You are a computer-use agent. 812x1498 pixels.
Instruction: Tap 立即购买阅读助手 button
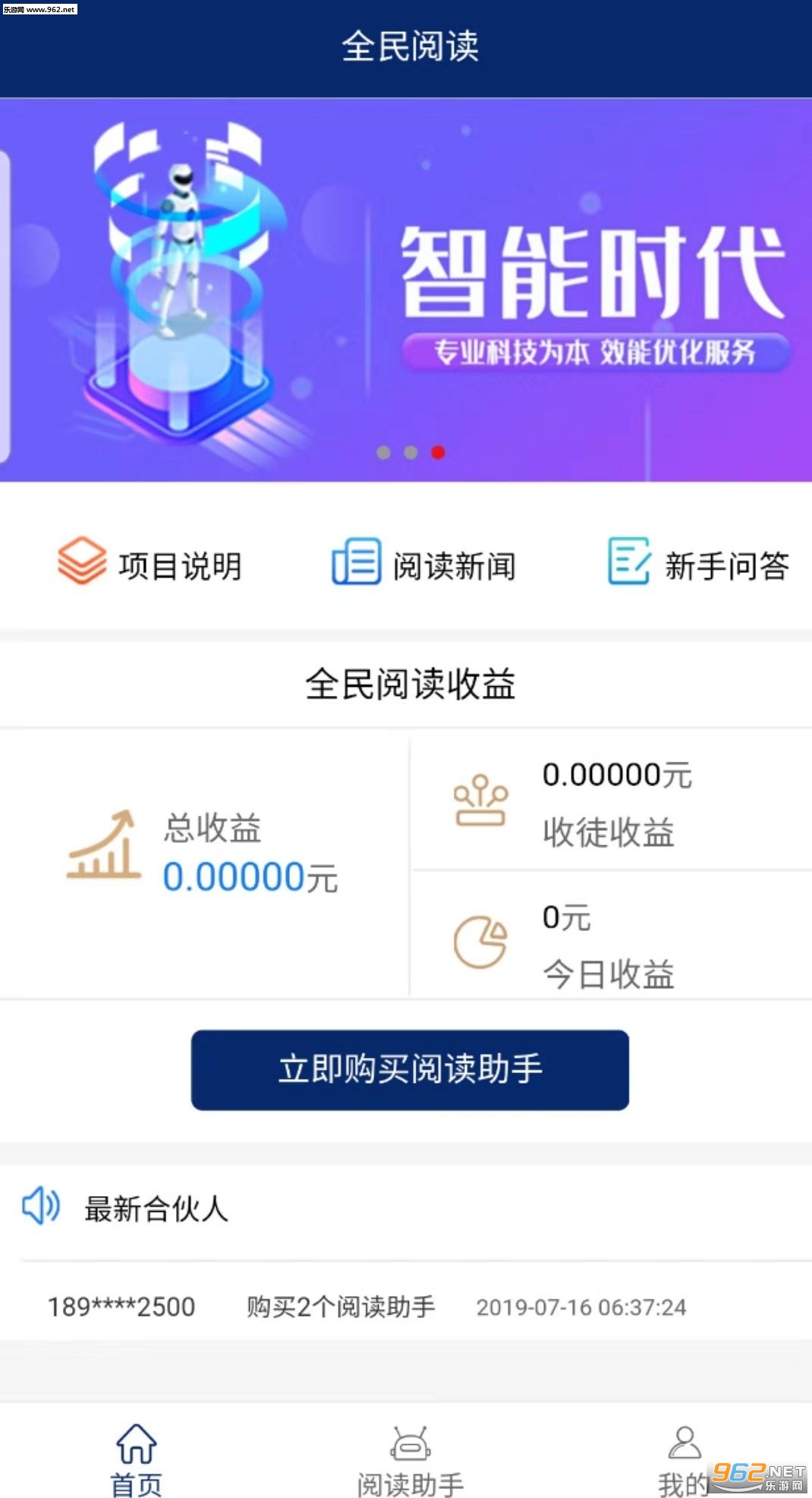click(410, 1070)
